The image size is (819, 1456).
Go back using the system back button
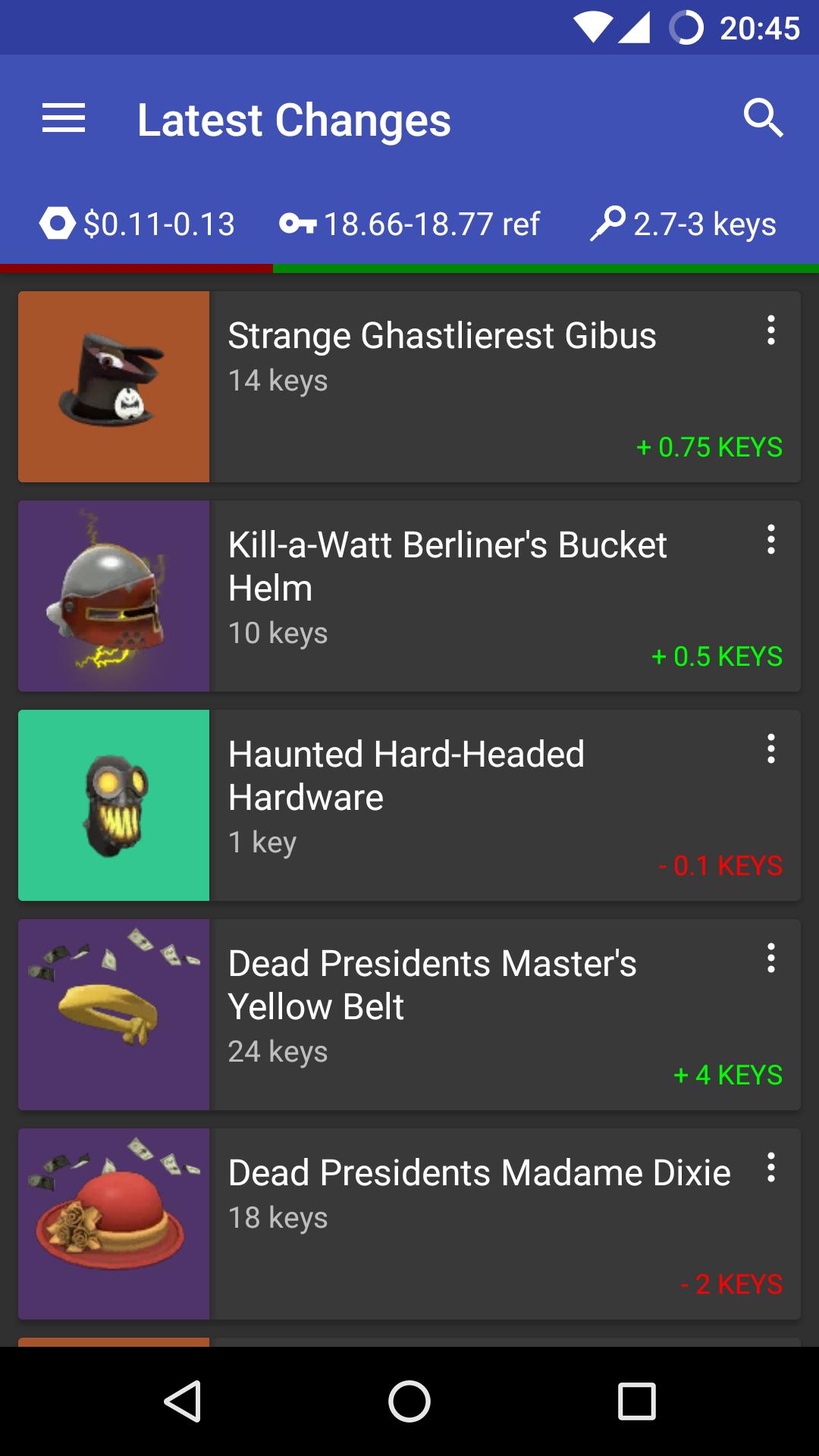pyautogui.click(x=182, y=1401)
